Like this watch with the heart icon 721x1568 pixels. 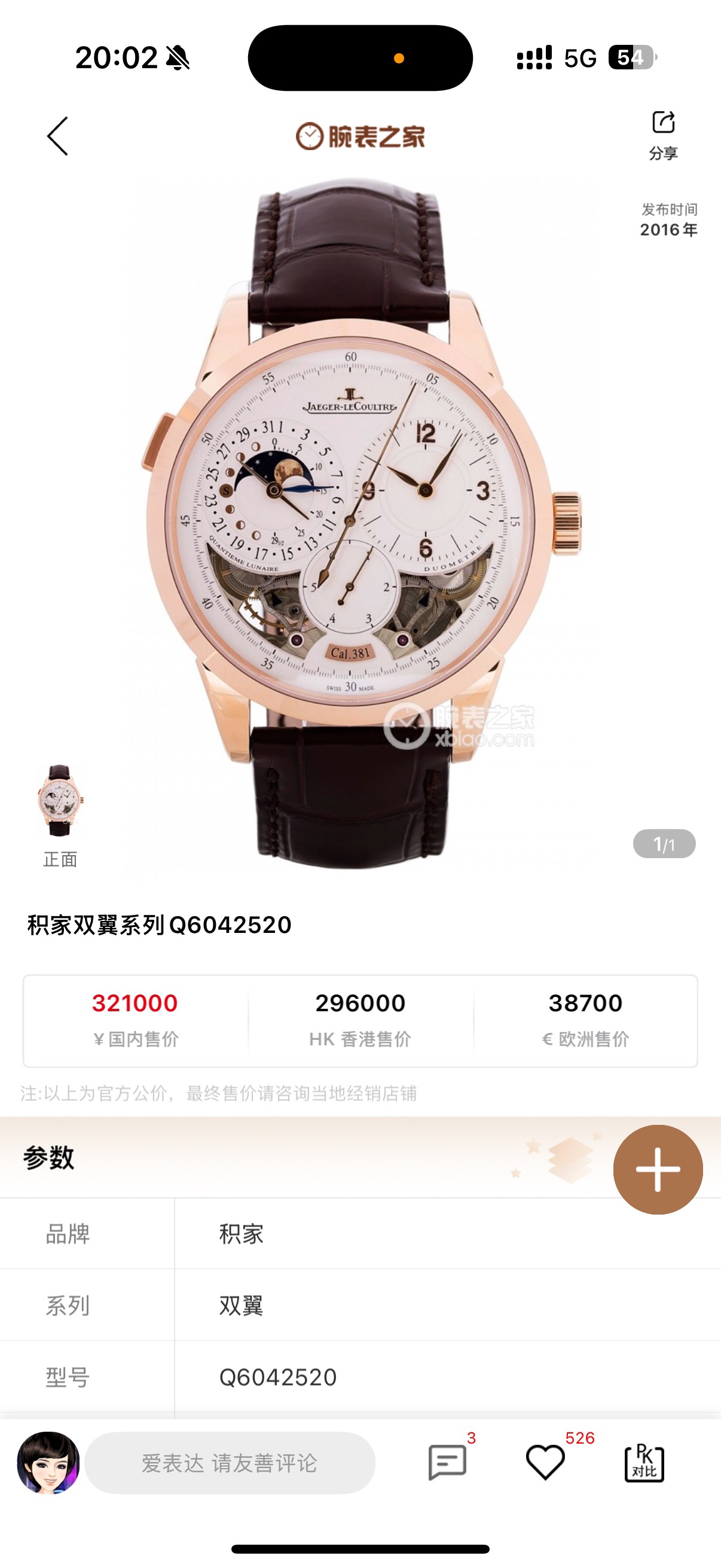[545, 1462]
